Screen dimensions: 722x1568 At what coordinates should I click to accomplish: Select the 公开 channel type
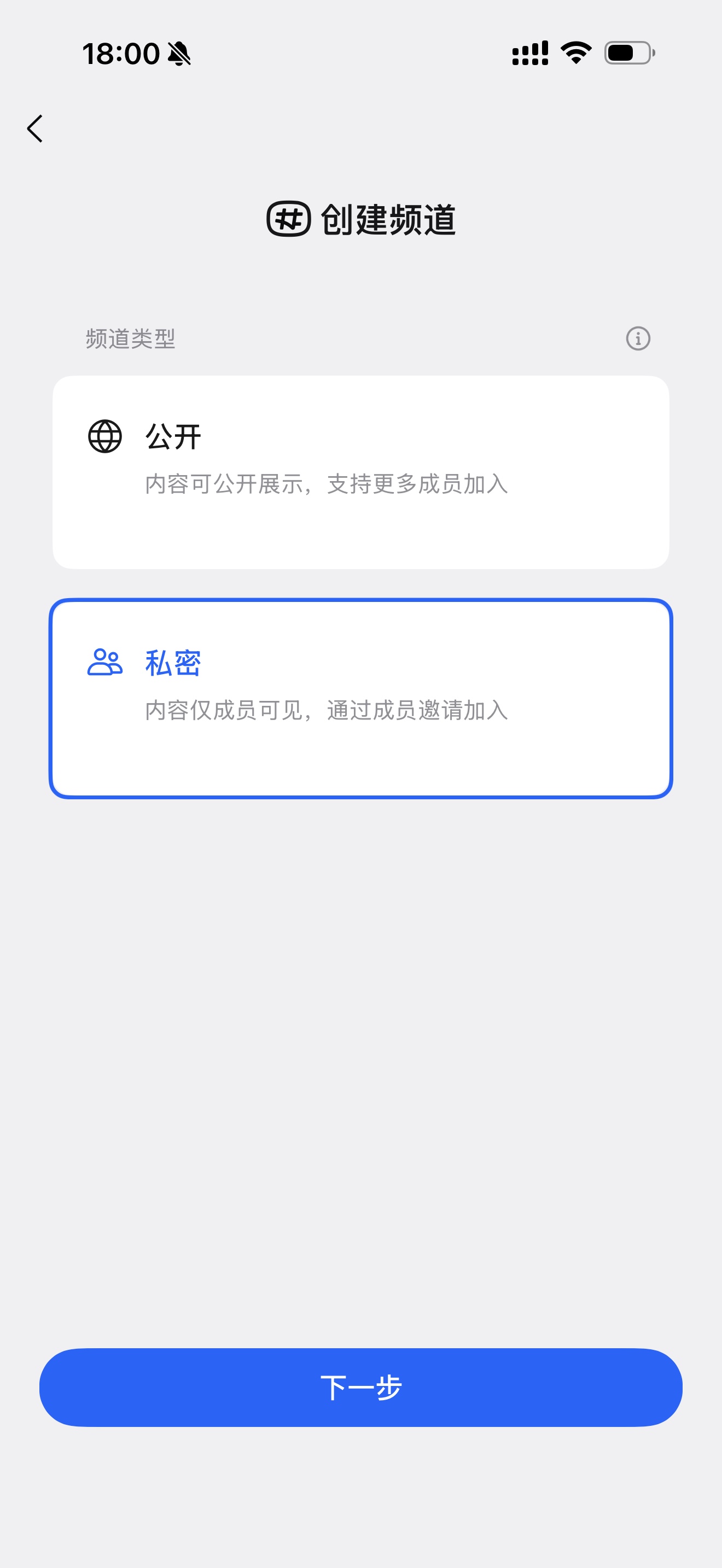tap(360, 472)
